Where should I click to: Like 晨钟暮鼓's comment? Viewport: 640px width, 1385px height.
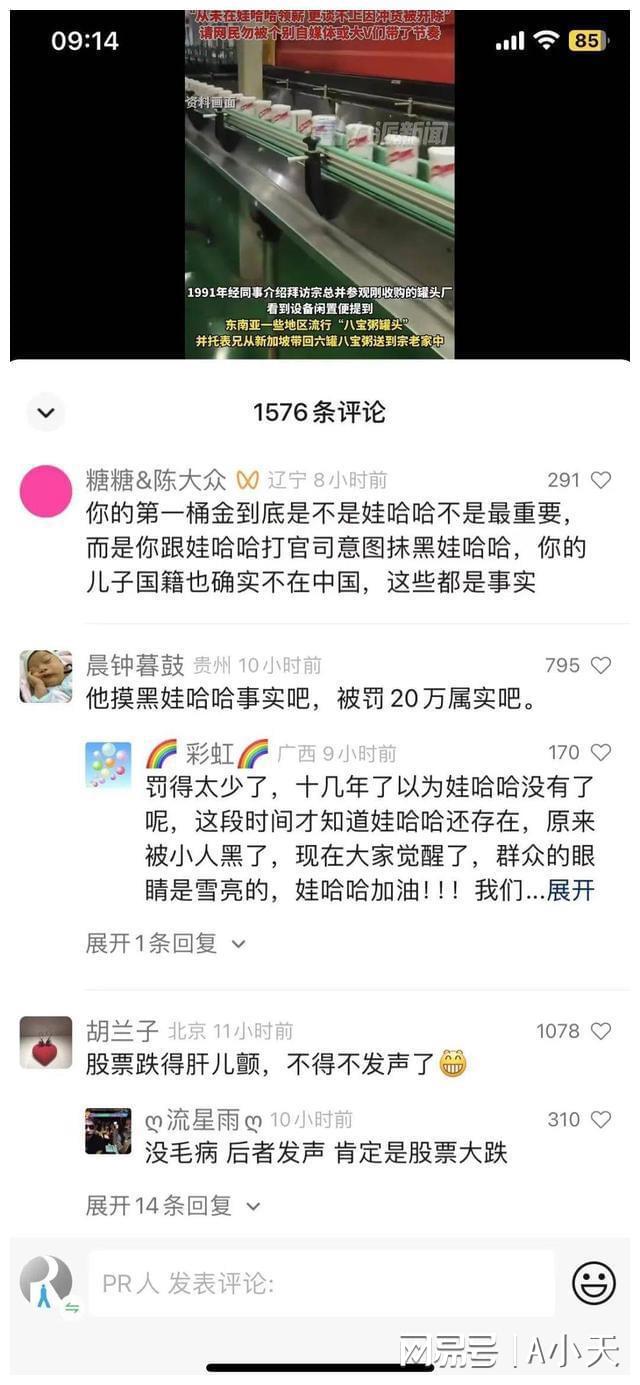(x=600, y=665)
